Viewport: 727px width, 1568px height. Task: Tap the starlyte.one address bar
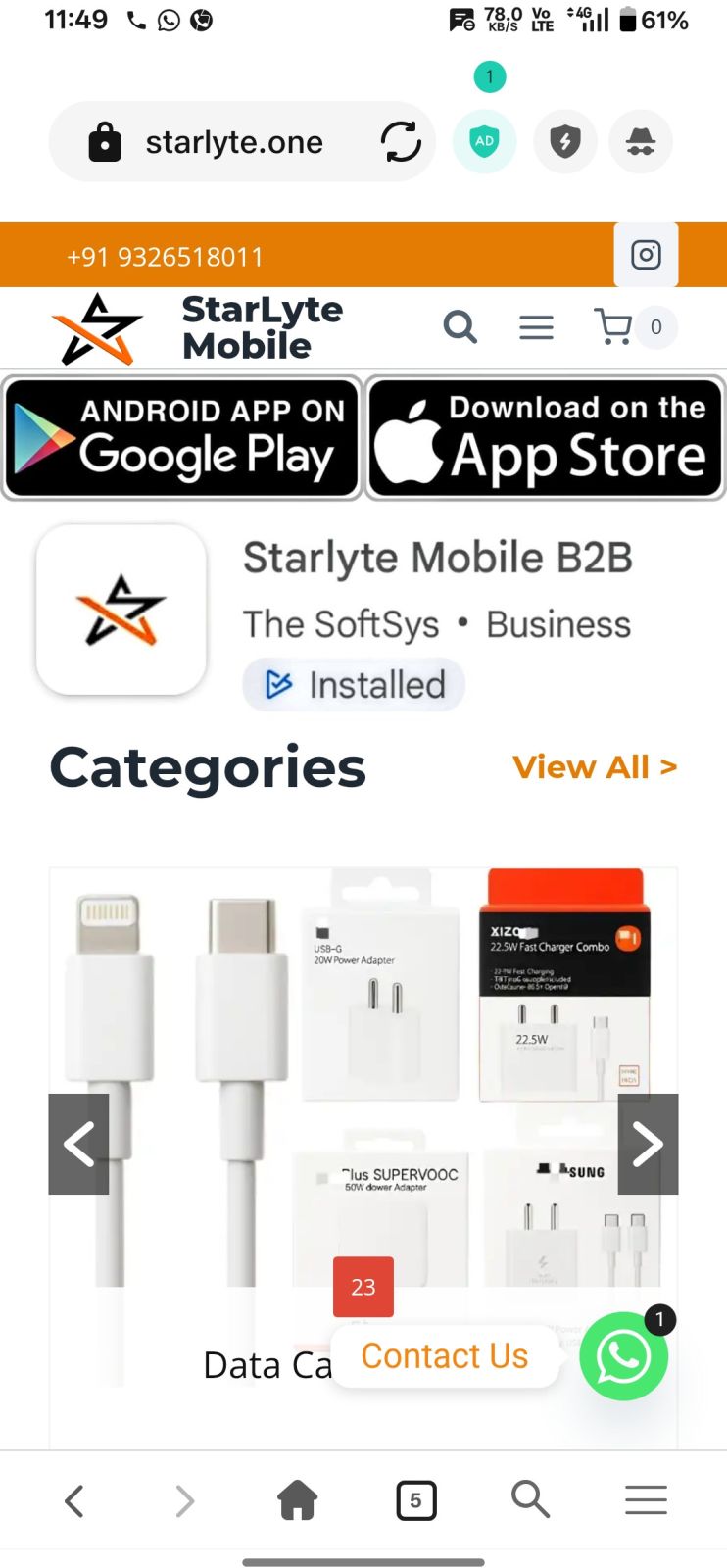[233, 143]
